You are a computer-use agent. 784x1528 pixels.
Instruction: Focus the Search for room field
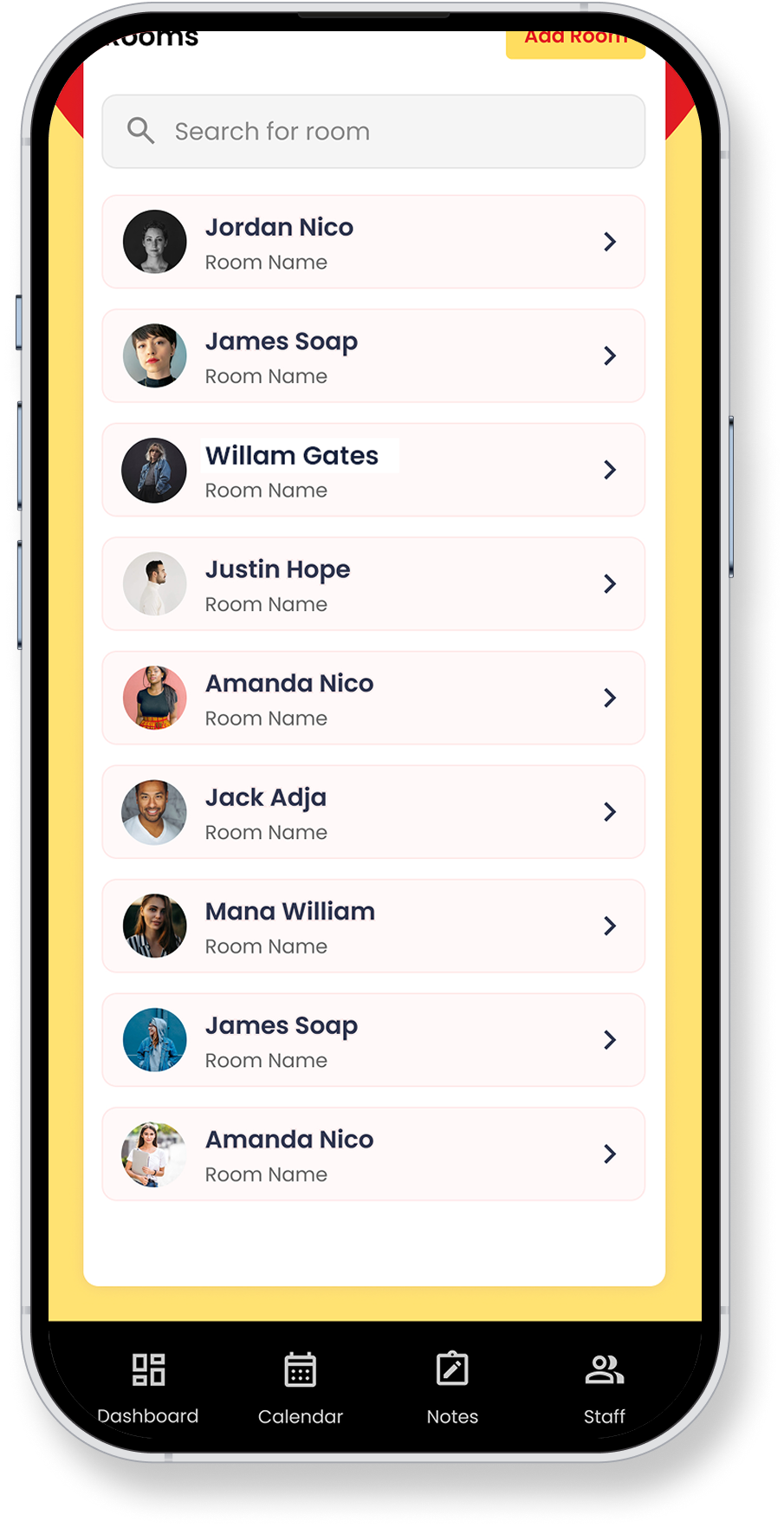(373, 132)
